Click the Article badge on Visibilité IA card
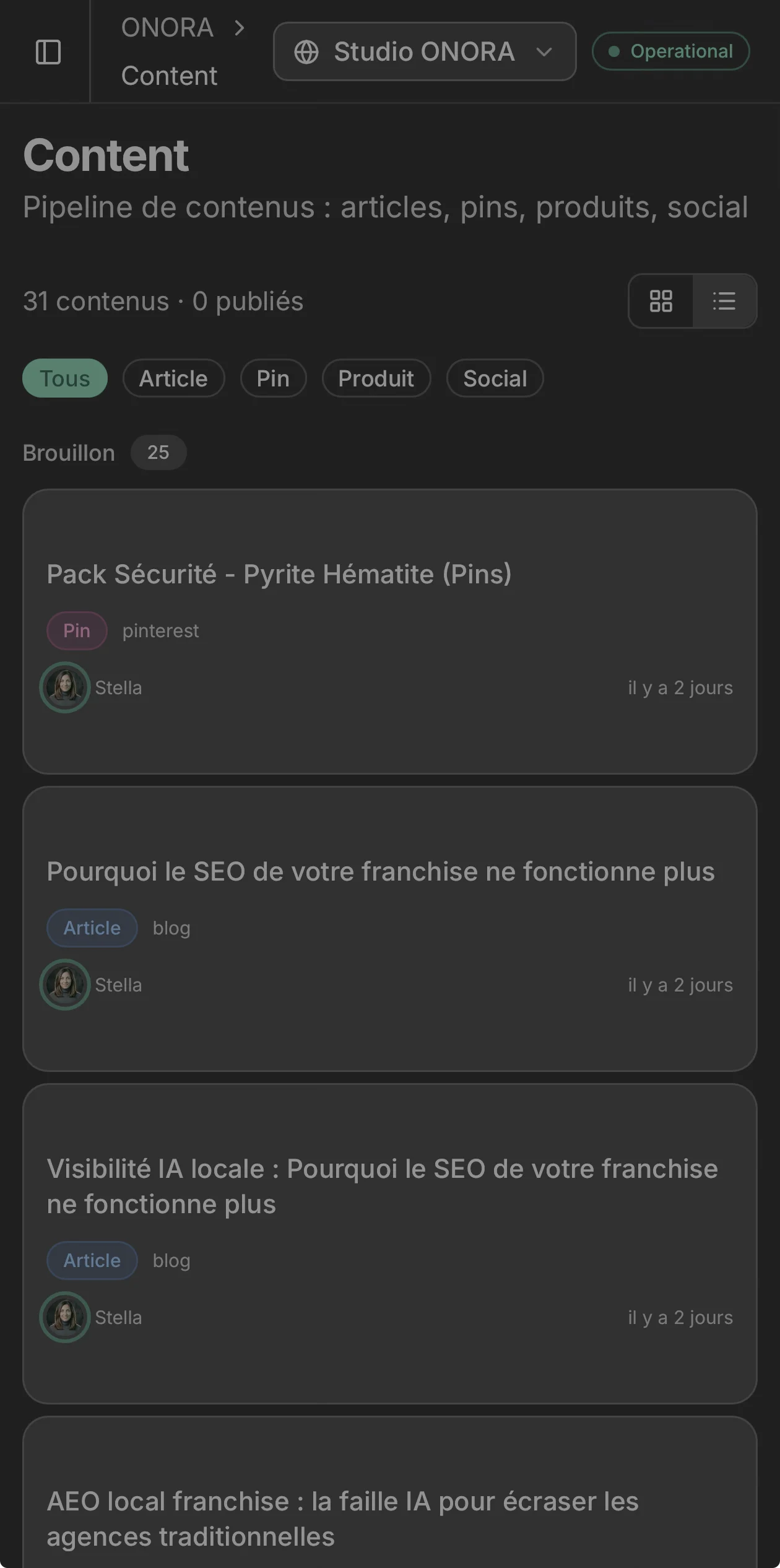Screen dimensions: 780x1568 point(92,1260)
